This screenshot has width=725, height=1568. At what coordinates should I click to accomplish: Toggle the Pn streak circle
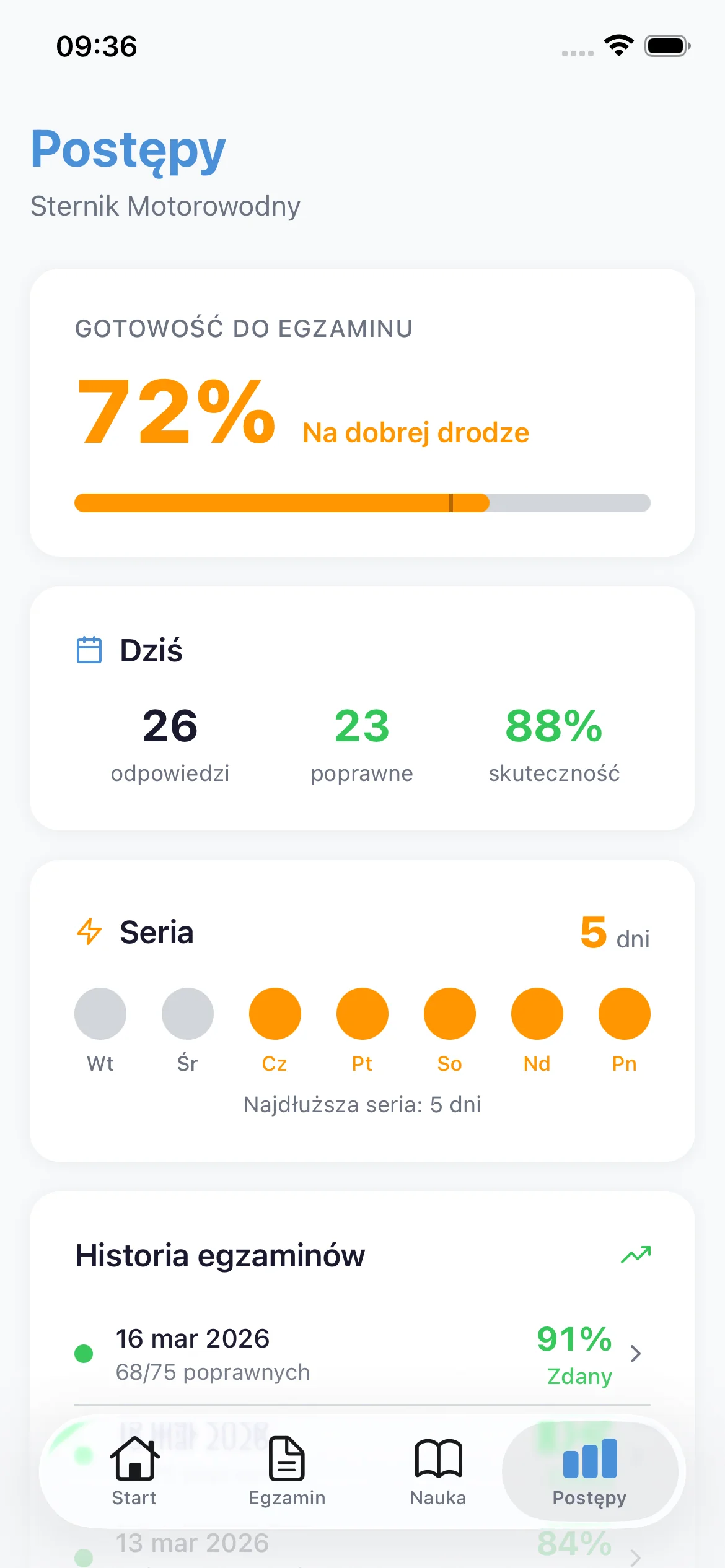pos(624,1014)
